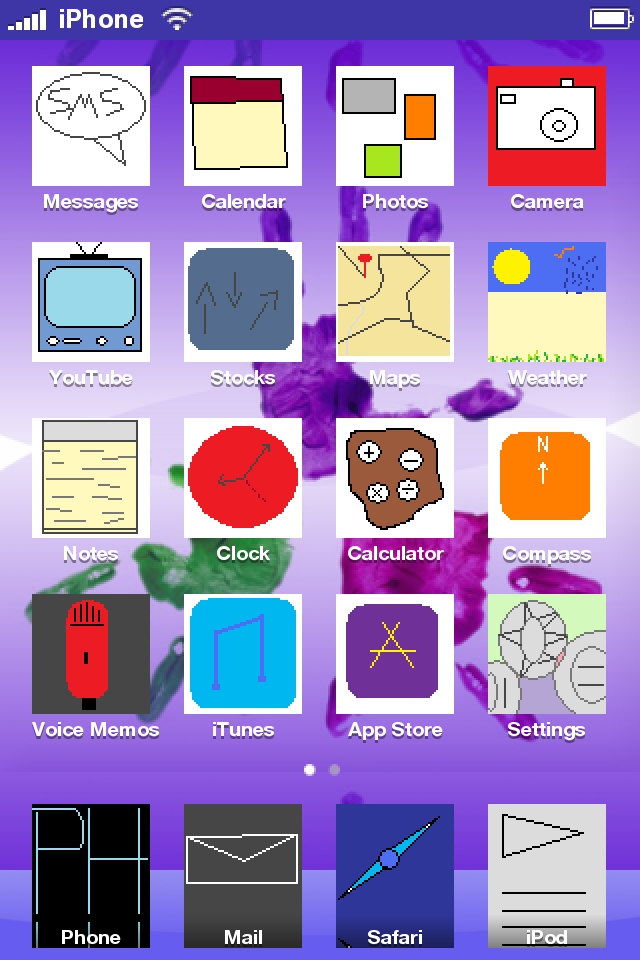Launch the Camera app
The image size is (640, 960).
[547, 126]
